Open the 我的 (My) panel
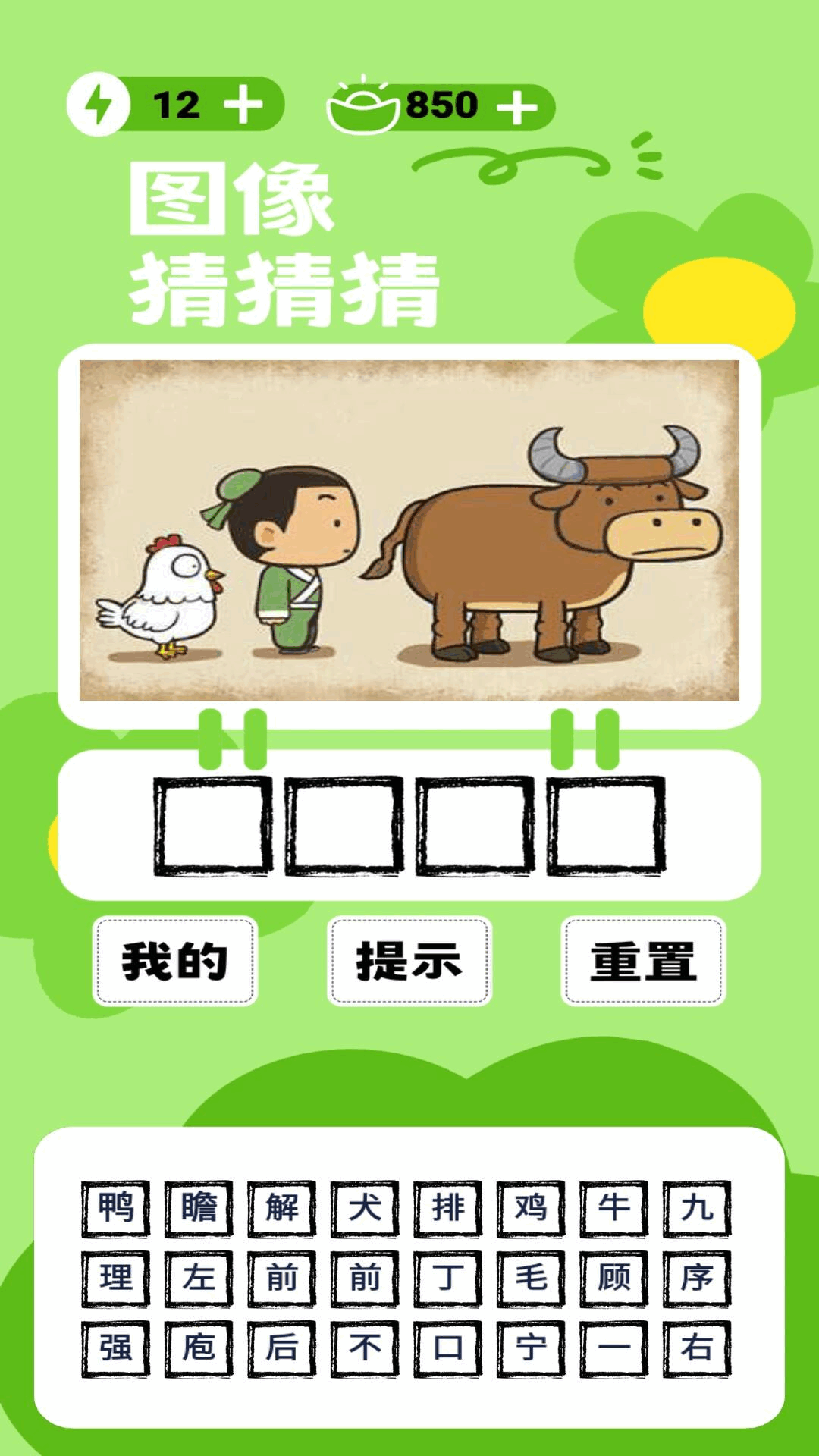This screenshot has width=819, height=1456. pos(173,960)
